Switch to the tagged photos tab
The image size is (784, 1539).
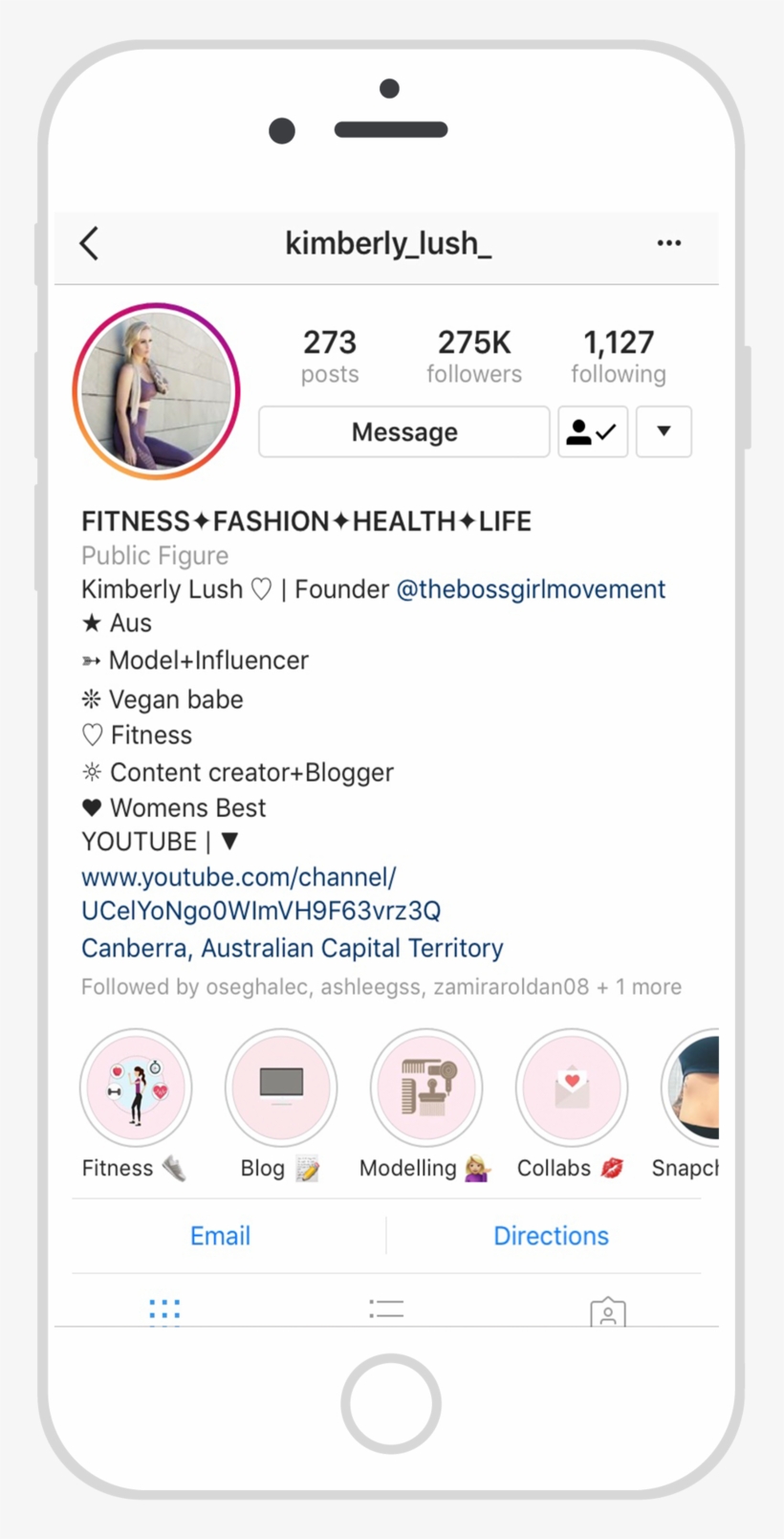tap(607, 1311)
